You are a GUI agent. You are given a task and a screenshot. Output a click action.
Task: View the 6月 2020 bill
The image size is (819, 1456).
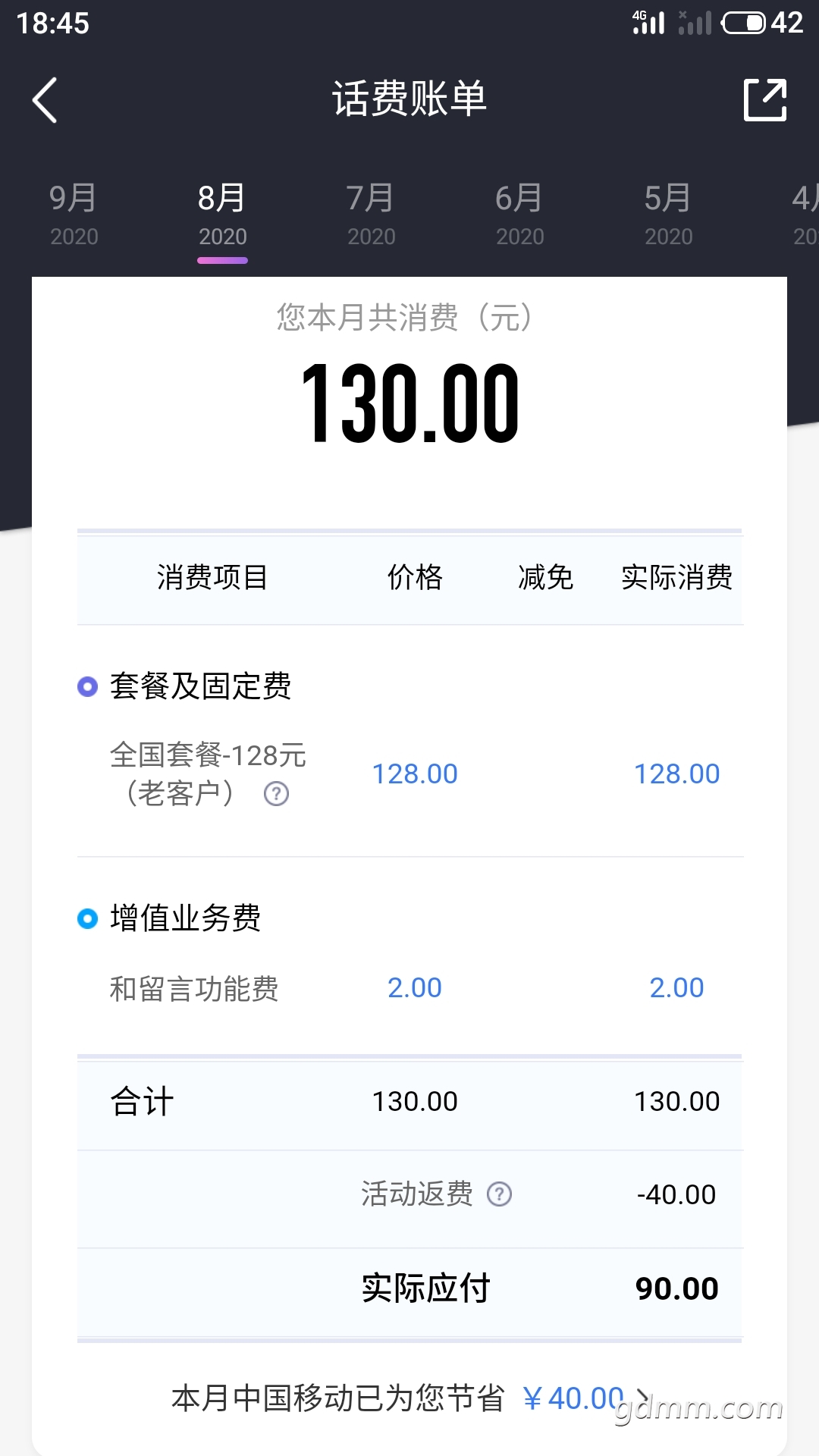point(519,215)
